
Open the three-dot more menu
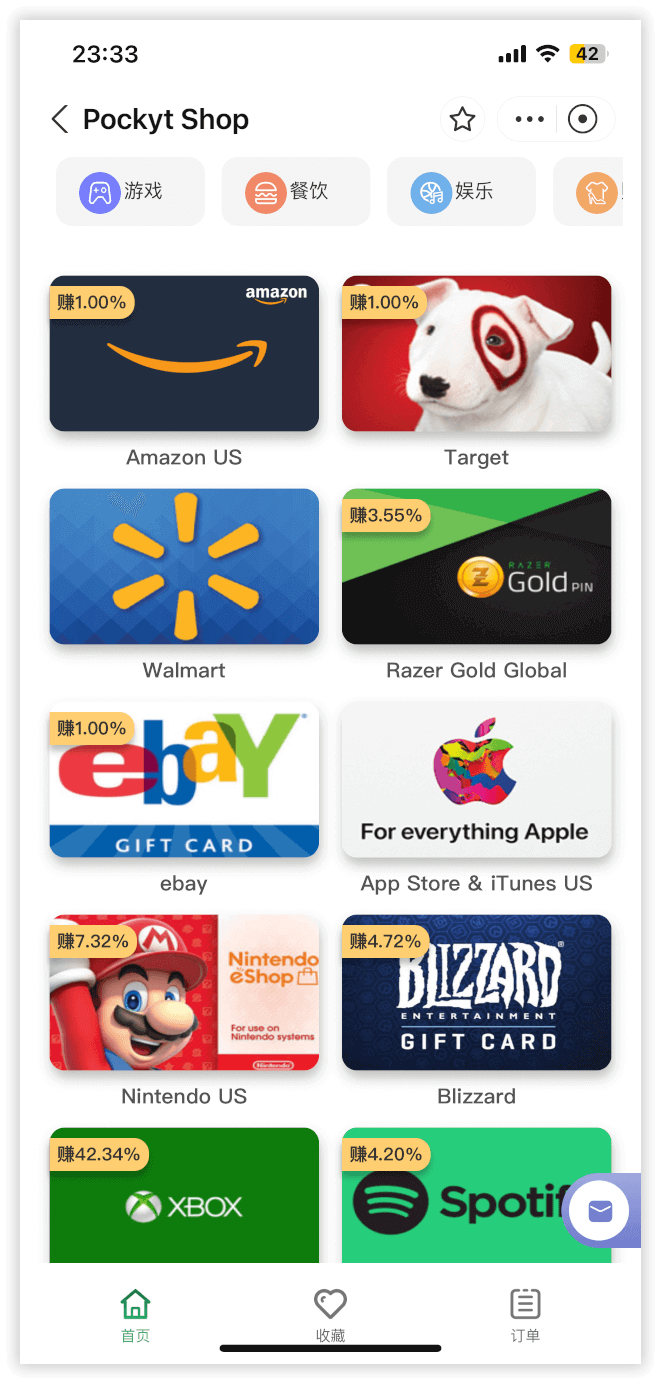click(x=529, y=120)
